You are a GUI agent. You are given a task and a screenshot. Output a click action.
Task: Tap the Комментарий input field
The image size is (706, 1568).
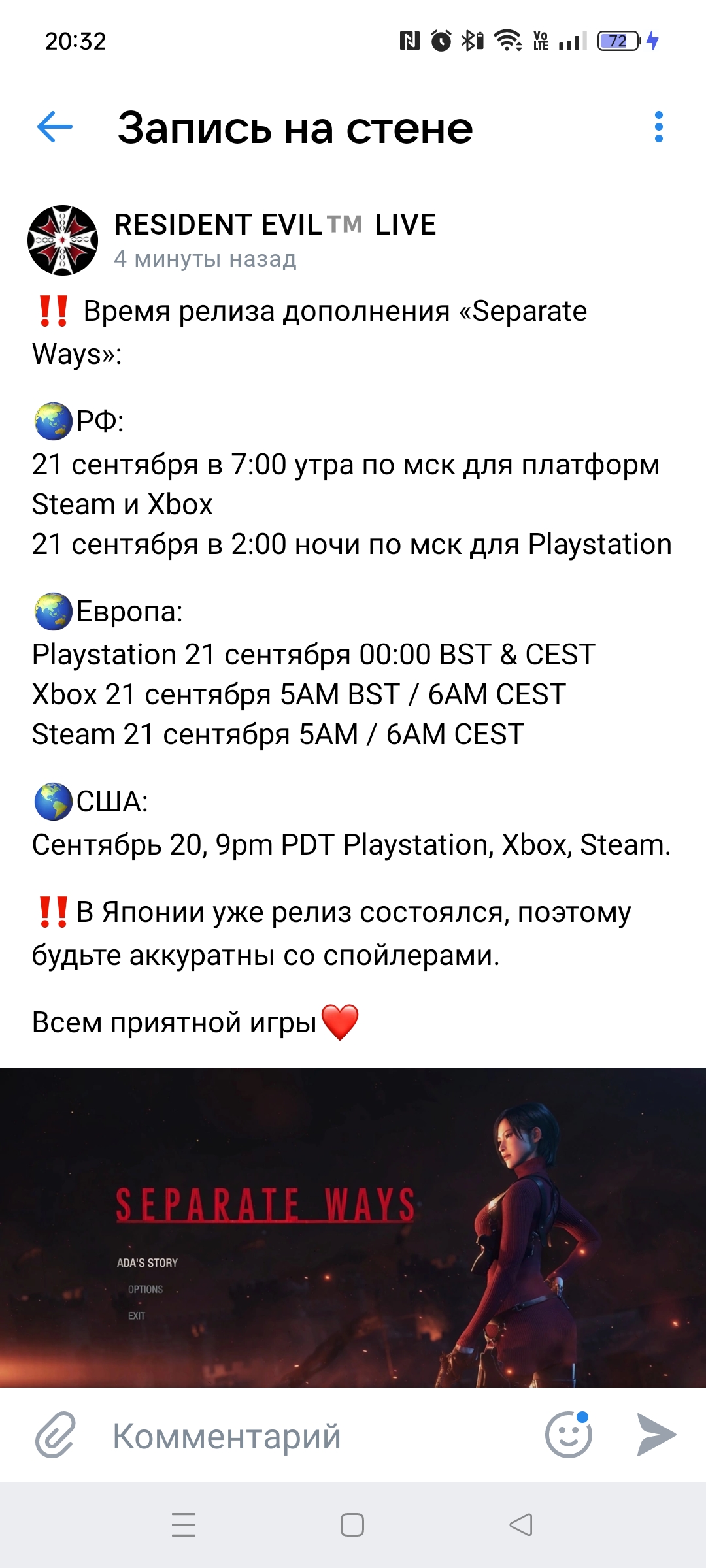coord(314,1435)
